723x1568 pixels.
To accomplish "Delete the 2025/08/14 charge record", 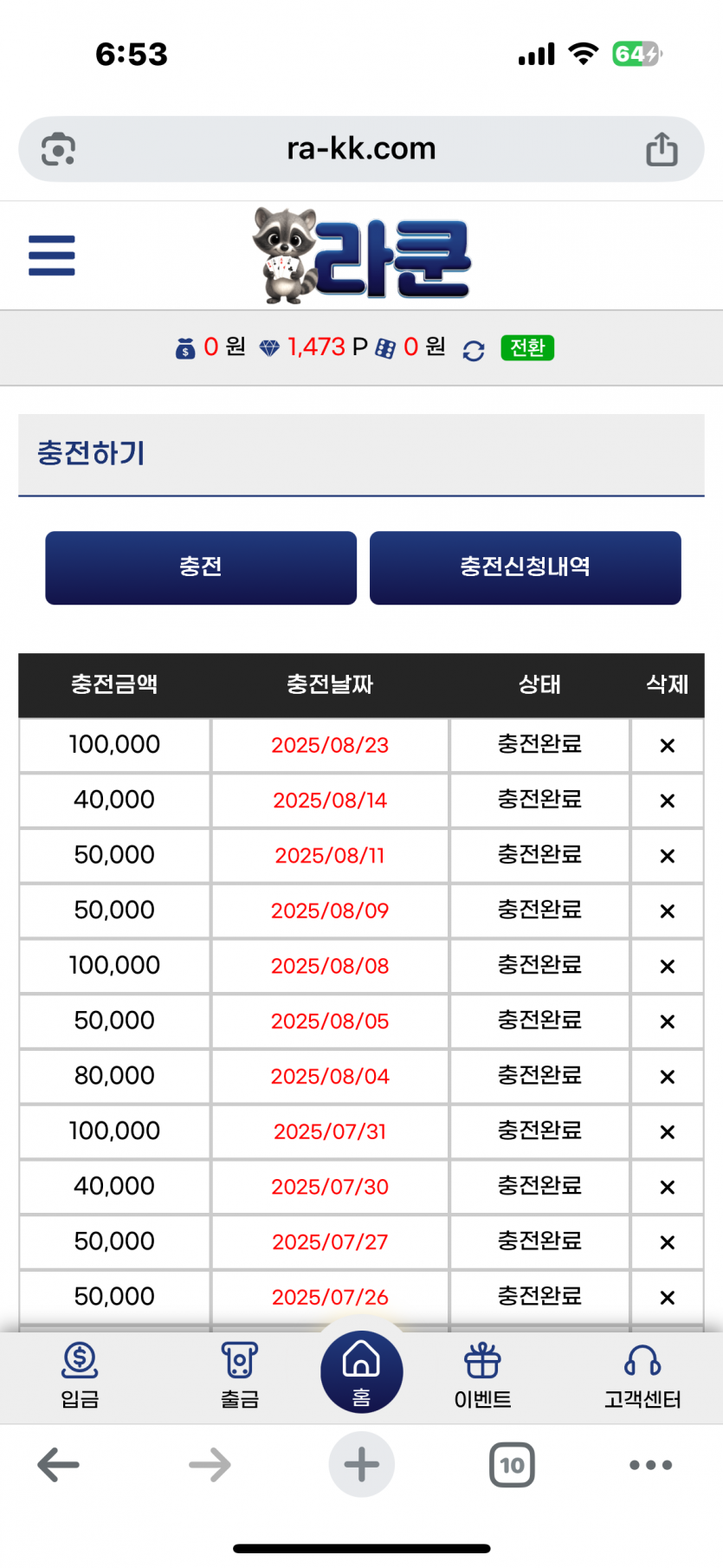I will click(x=667, y=800).
